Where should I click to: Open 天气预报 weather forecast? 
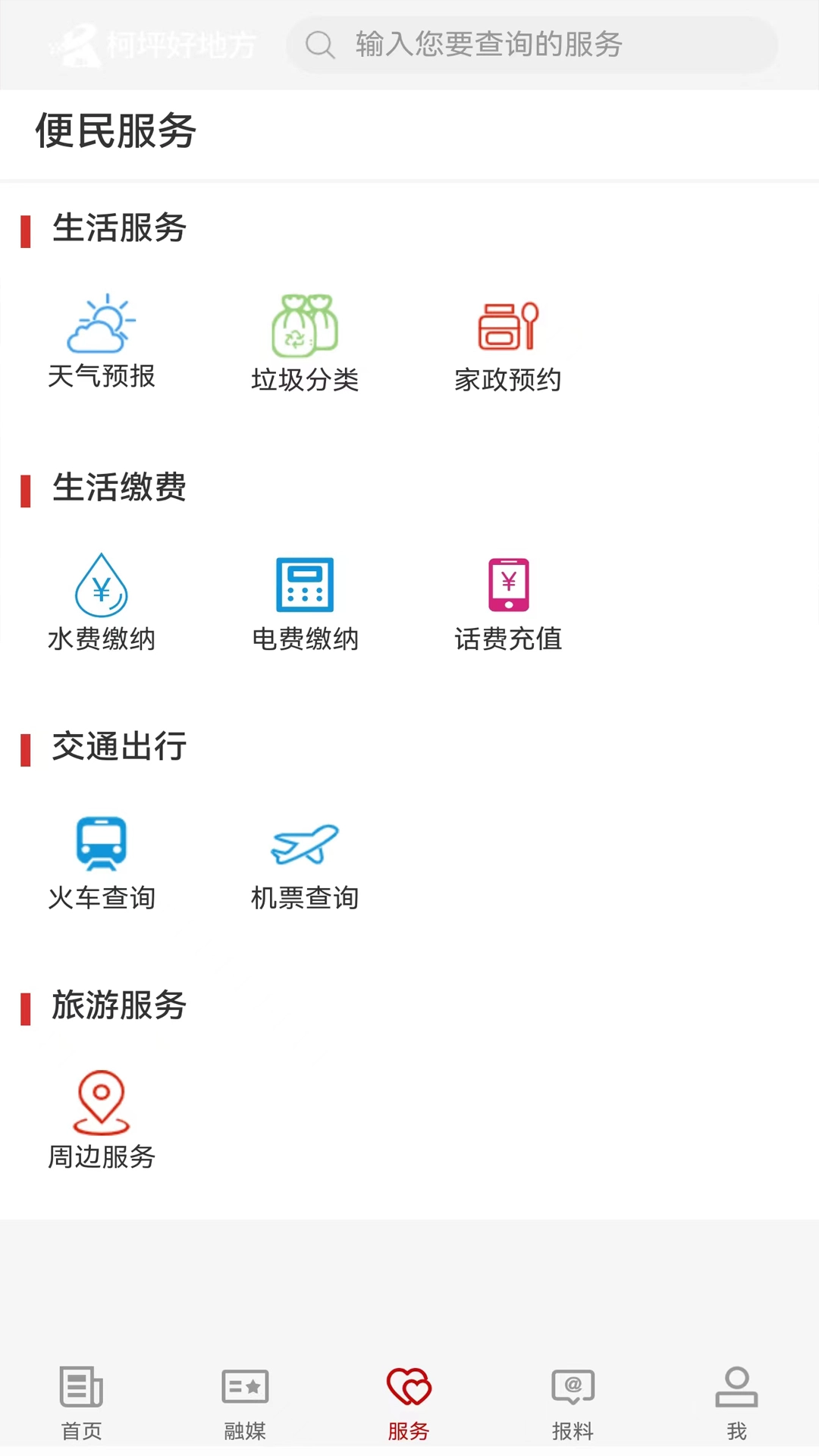click(x=102, y=341)
